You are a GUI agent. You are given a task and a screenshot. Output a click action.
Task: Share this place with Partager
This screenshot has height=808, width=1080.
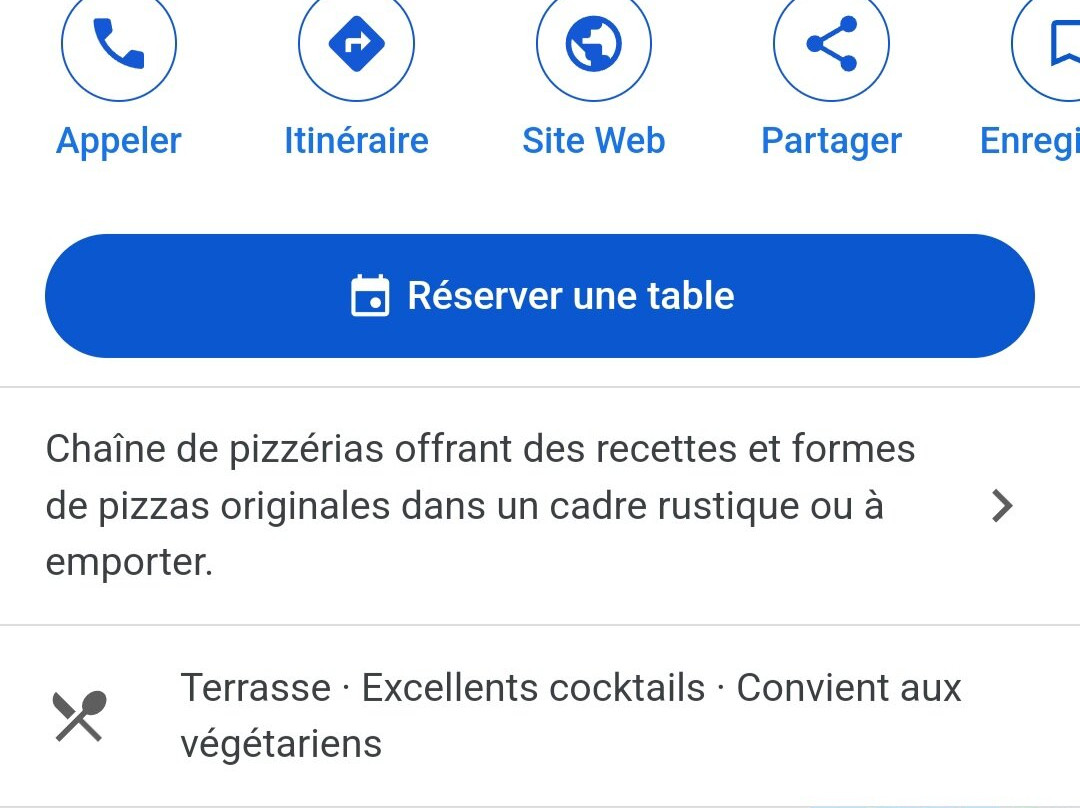(831, 45)
